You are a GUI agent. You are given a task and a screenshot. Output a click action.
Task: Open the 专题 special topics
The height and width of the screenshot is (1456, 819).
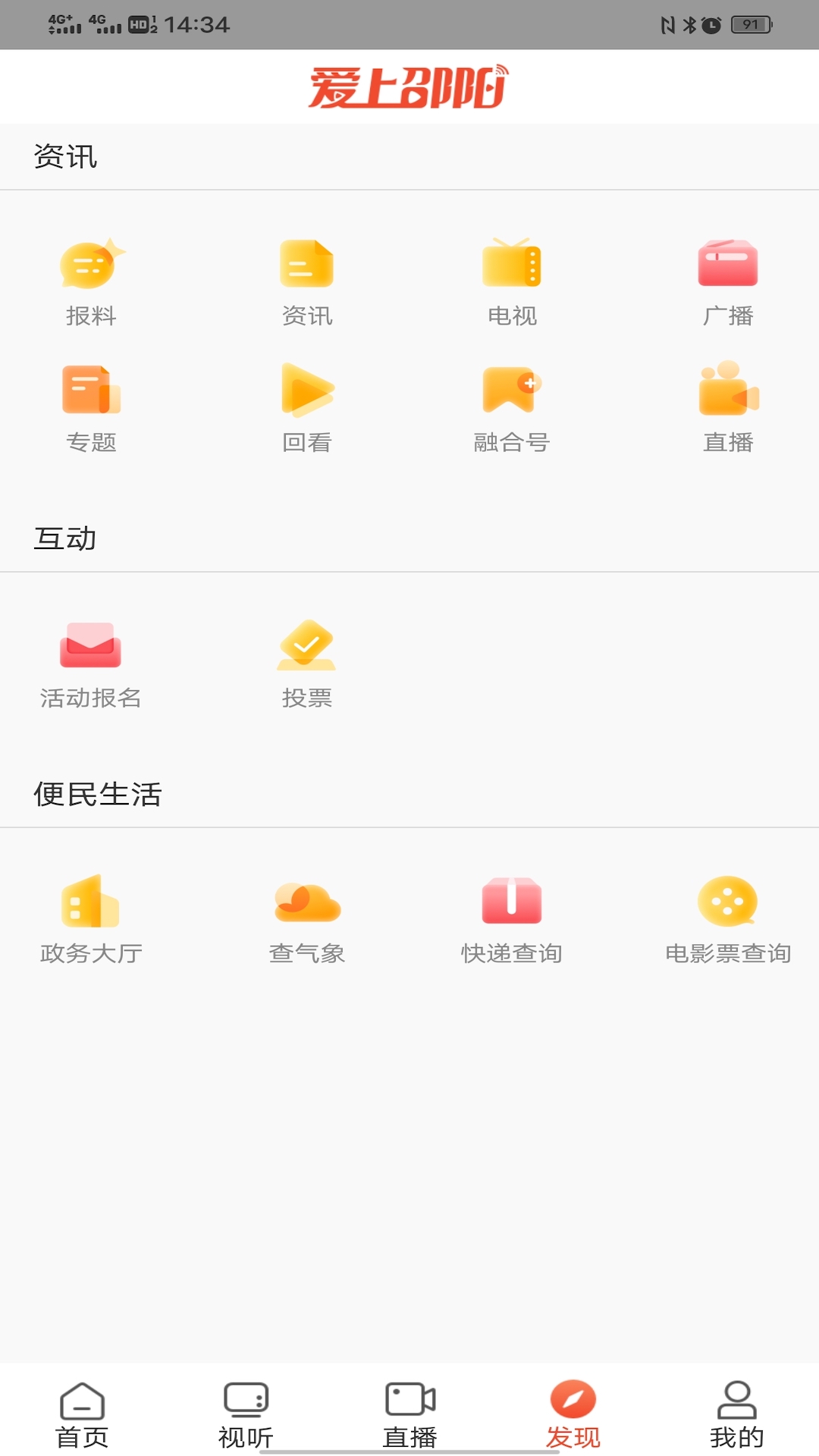[91, 409]
